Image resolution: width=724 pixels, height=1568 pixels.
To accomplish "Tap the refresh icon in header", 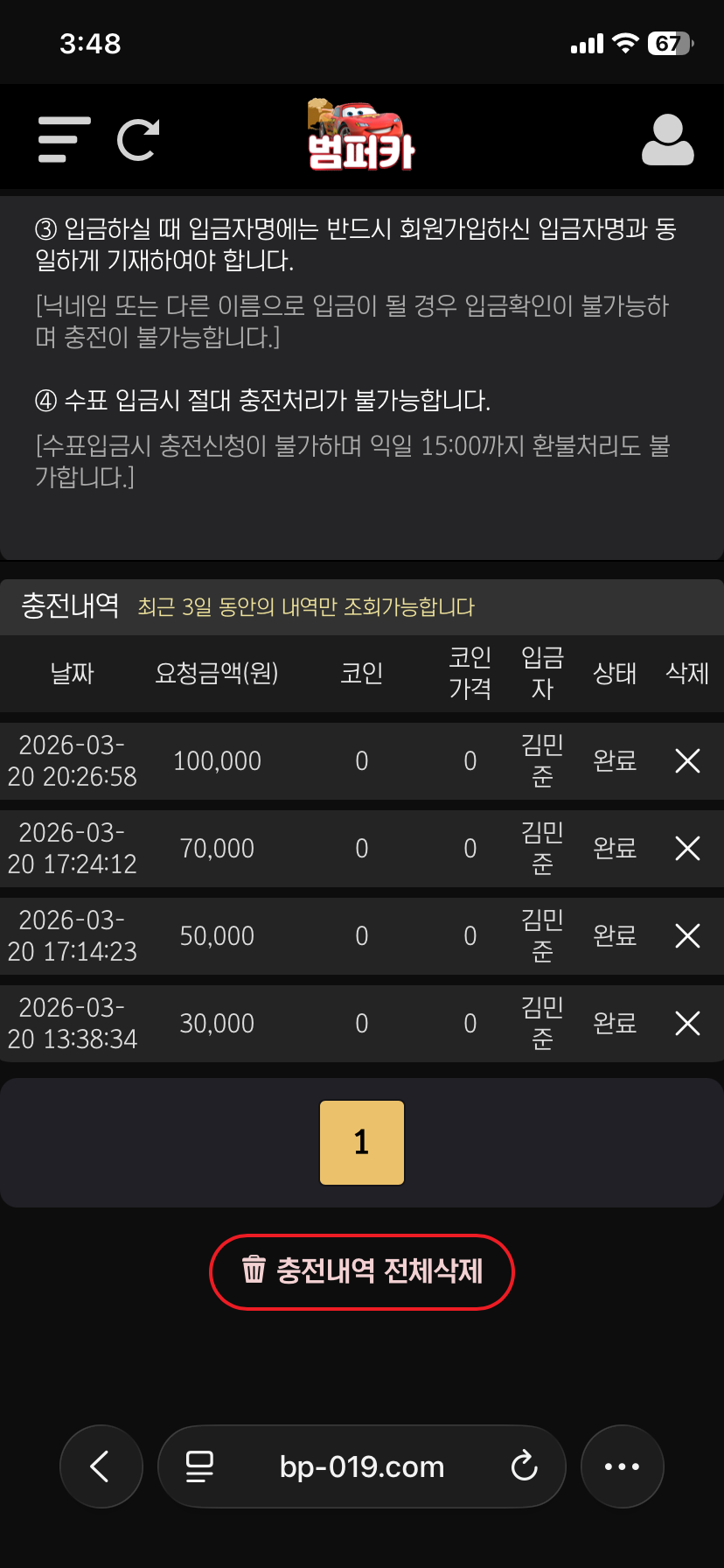I will pyautogui.click(x=138, y=140).
